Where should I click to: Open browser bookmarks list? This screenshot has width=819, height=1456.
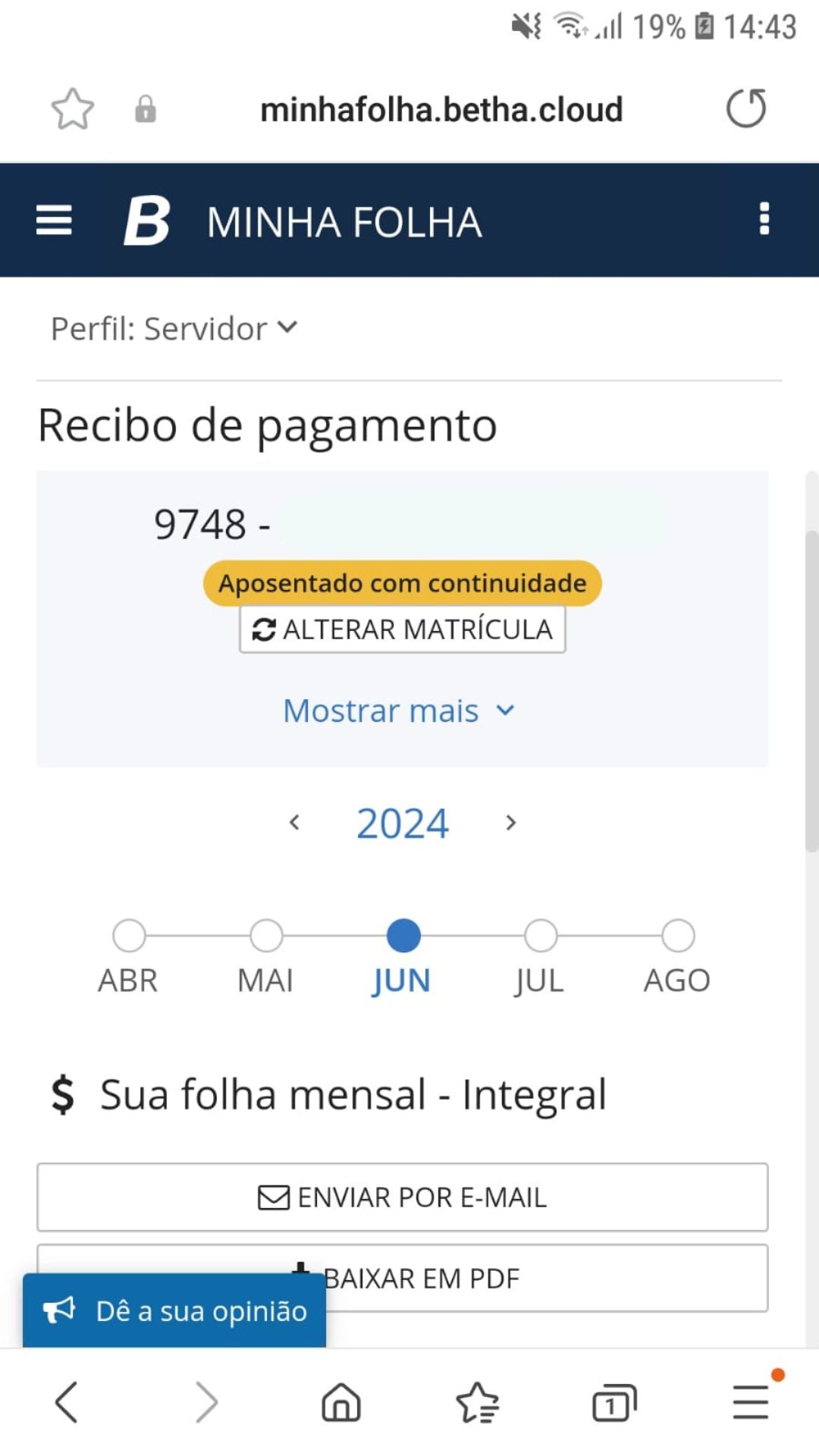pos(477,1402)
